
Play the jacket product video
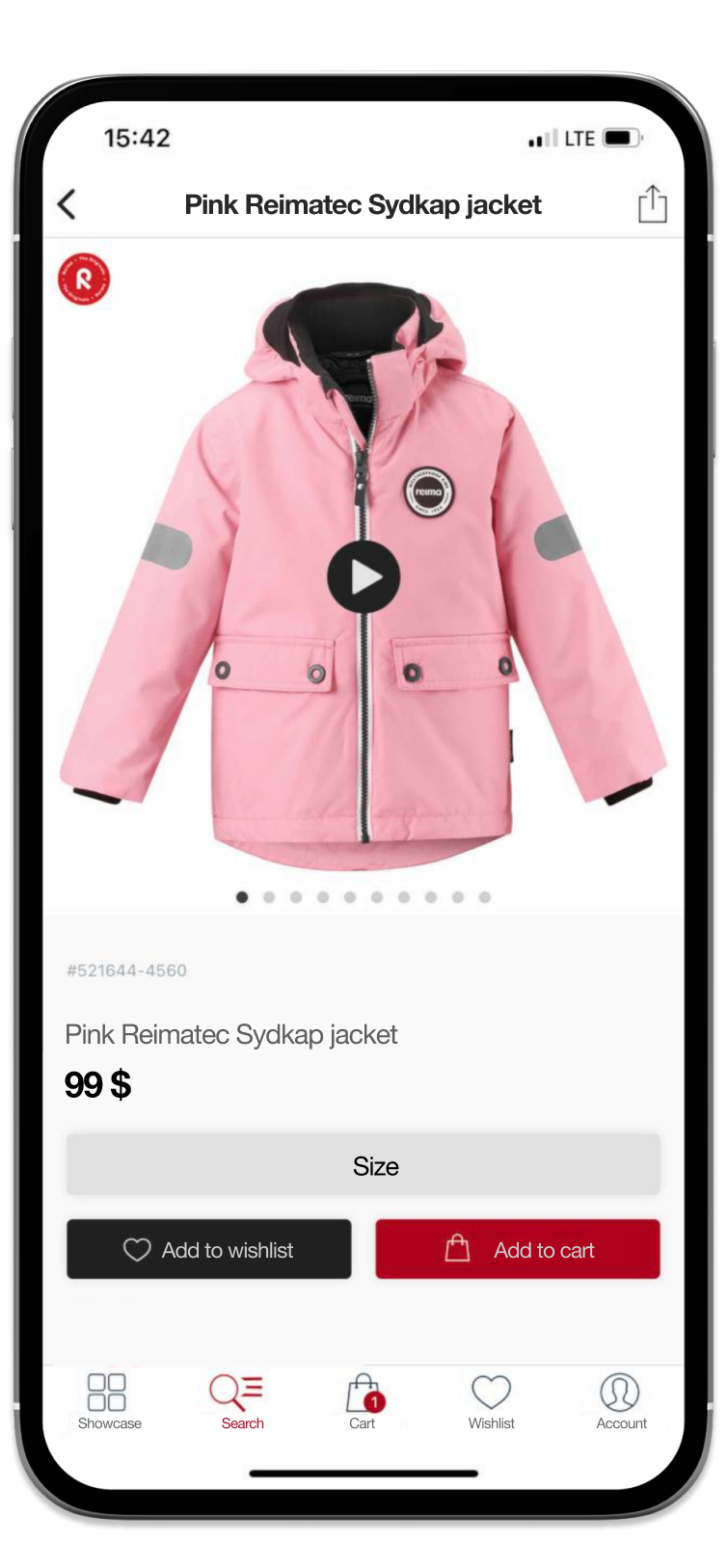pos(363,577)
